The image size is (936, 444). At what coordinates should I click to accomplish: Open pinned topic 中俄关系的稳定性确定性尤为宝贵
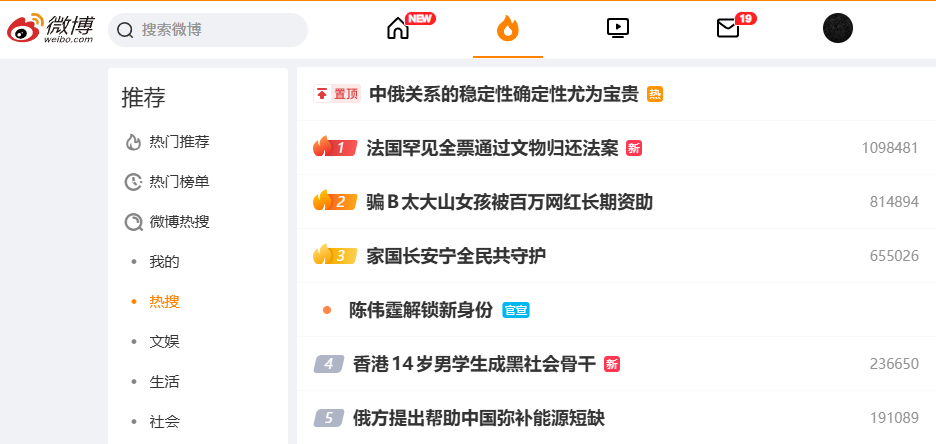(x=503, y=94)
